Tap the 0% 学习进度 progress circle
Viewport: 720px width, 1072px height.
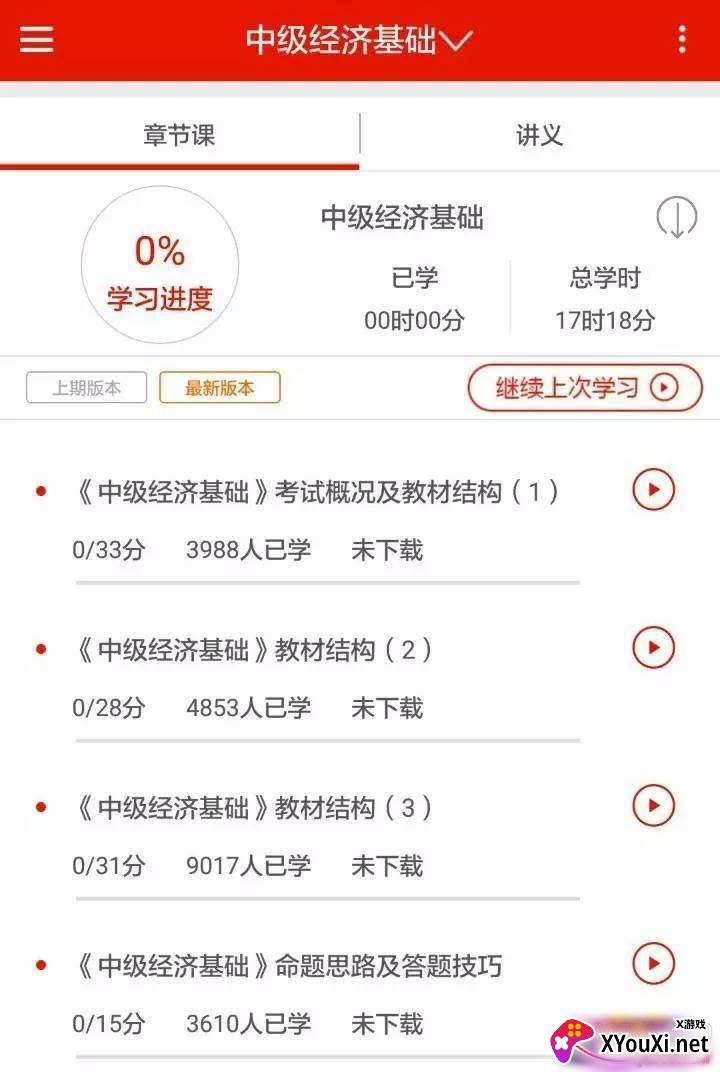[x=159, y=264]
